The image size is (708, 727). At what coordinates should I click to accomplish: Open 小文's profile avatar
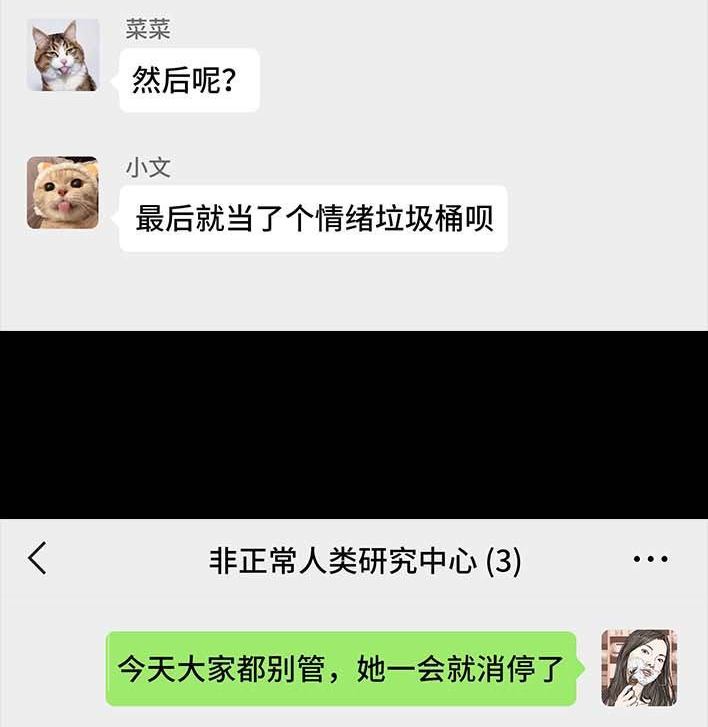click(x=63, y=193)
